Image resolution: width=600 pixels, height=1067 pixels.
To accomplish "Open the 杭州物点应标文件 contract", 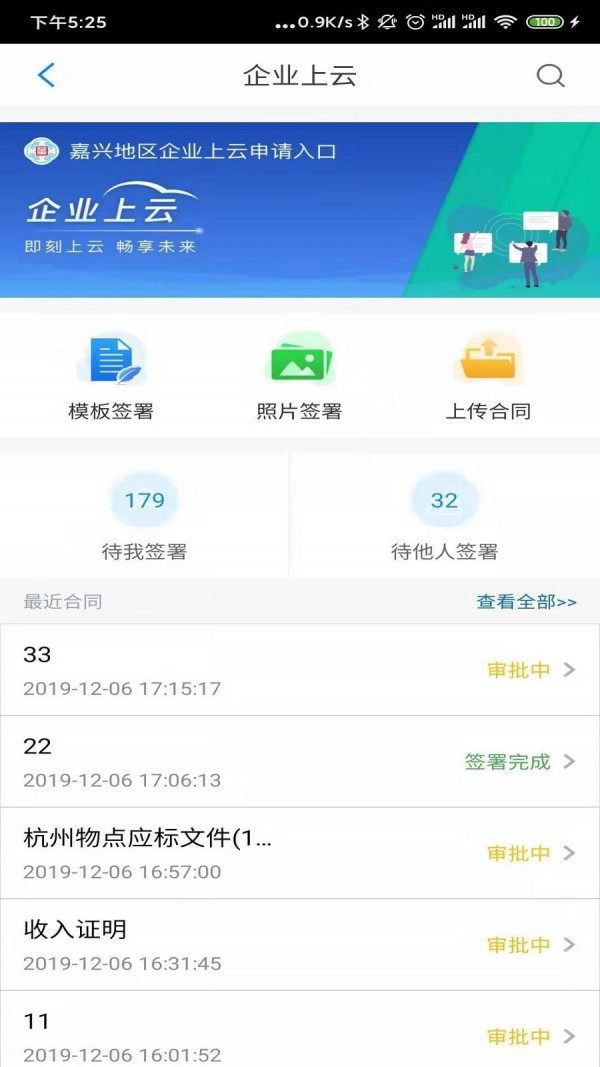I will tap(300, 853).
